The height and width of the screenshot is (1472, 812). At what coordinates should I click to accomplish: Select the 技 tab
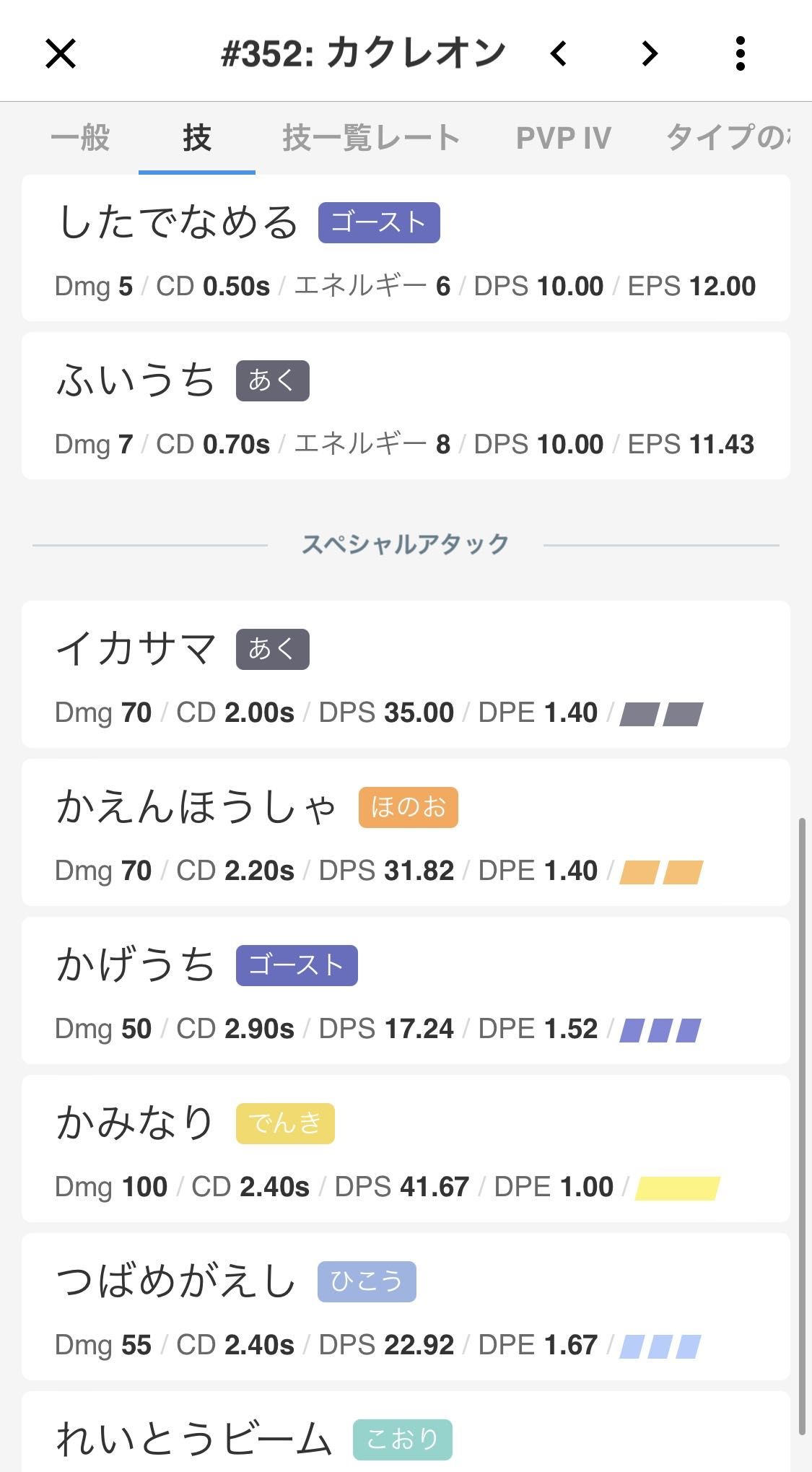point(197,137)
